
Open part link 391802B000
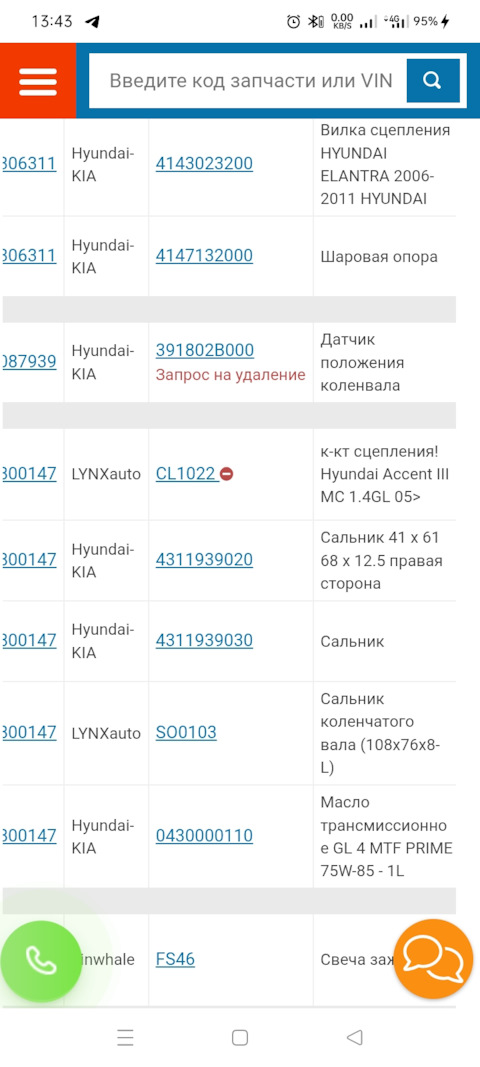205,350
